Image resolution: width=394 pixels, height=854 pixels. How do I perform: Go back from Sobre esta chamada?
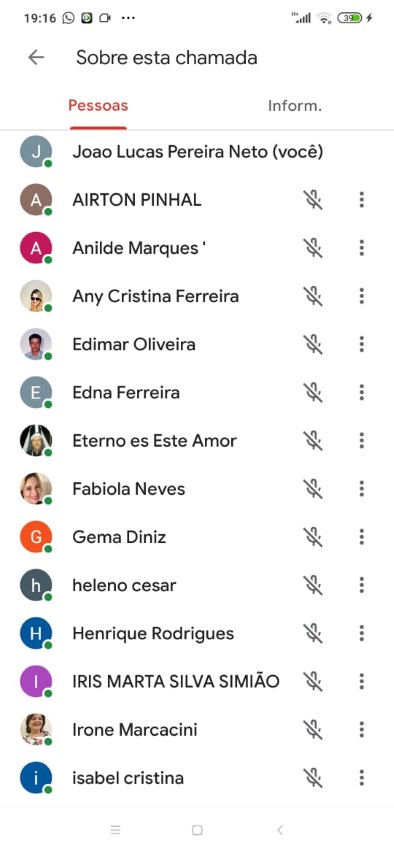[x=36, y=57]
